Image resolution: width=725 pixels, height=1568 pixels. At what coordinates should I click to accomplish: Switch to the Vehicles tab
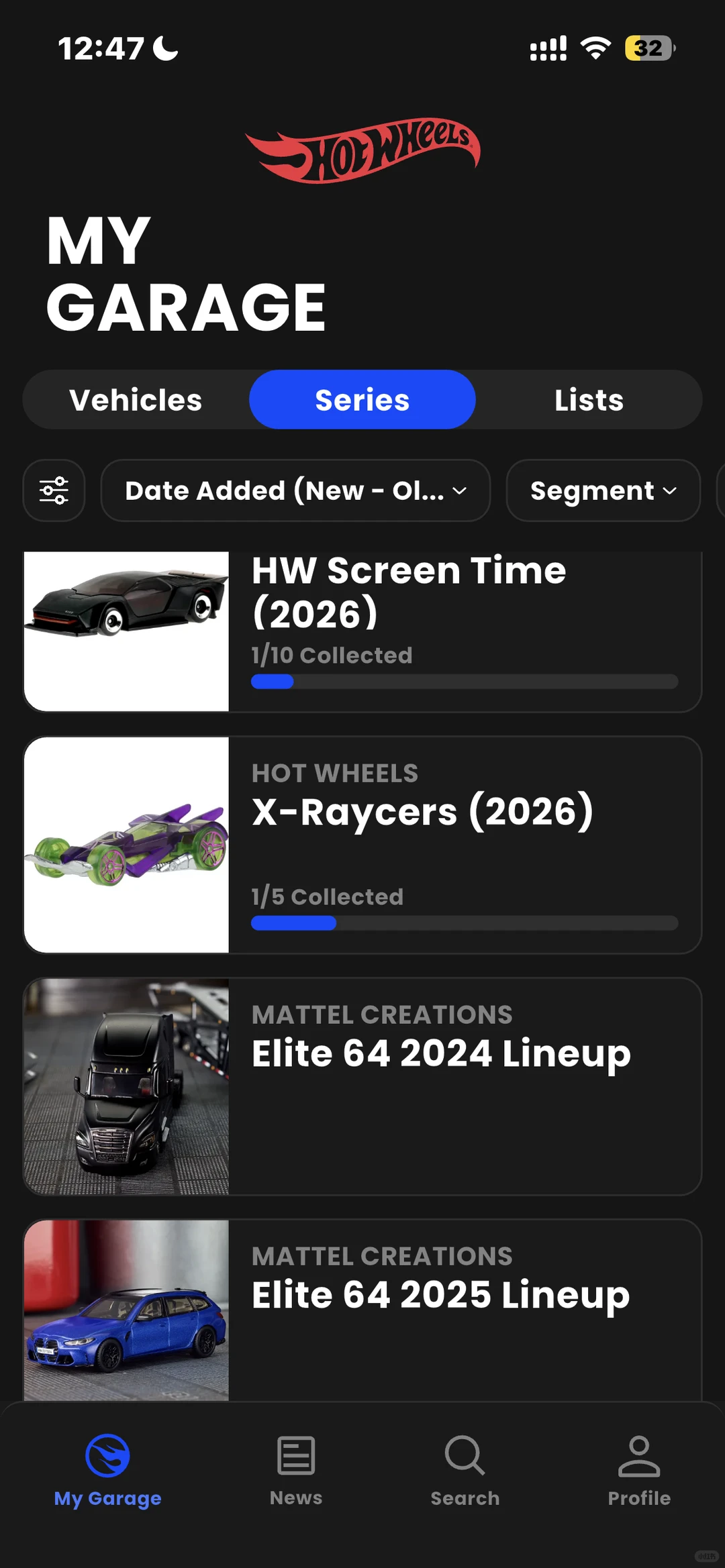point(136,400)
